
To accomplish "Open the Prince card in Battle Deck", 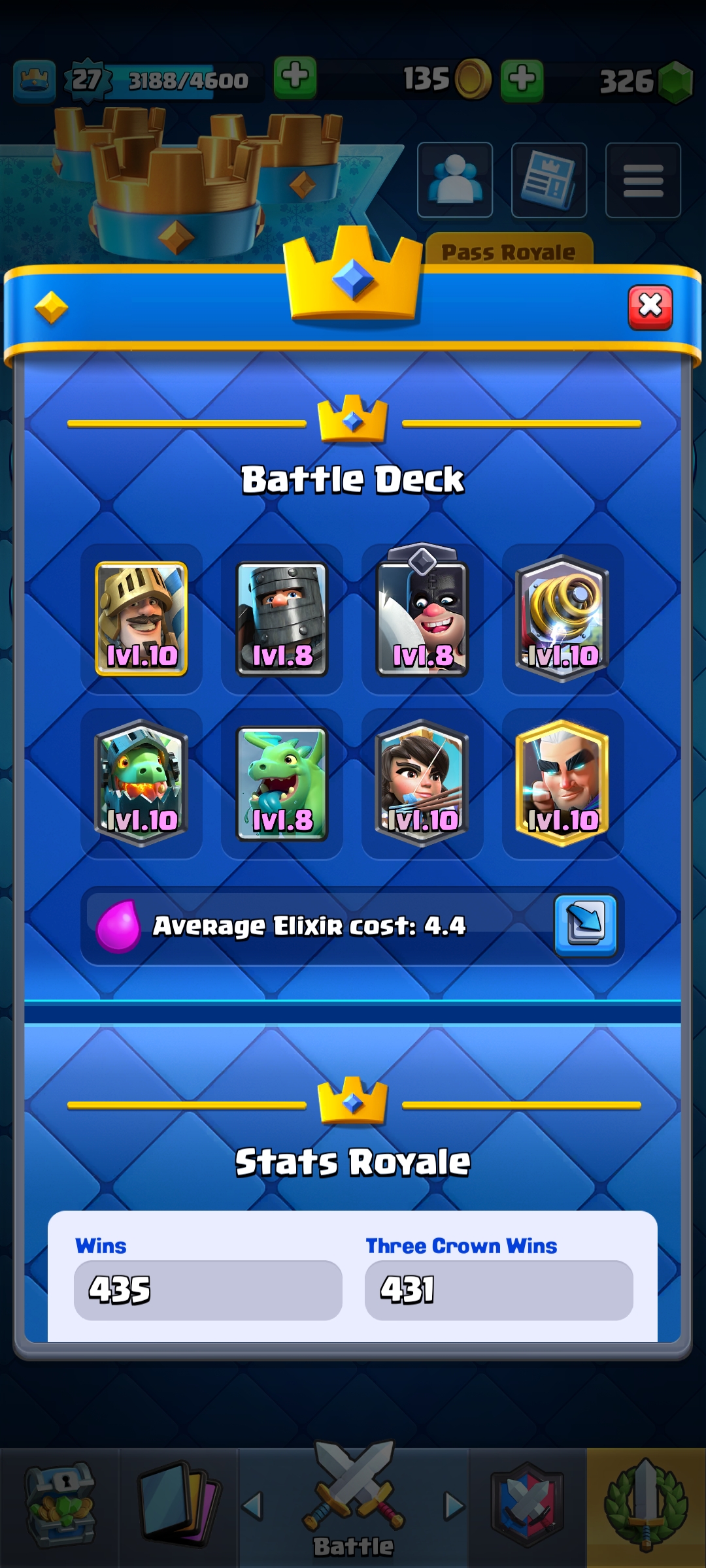I will (141, 619).
